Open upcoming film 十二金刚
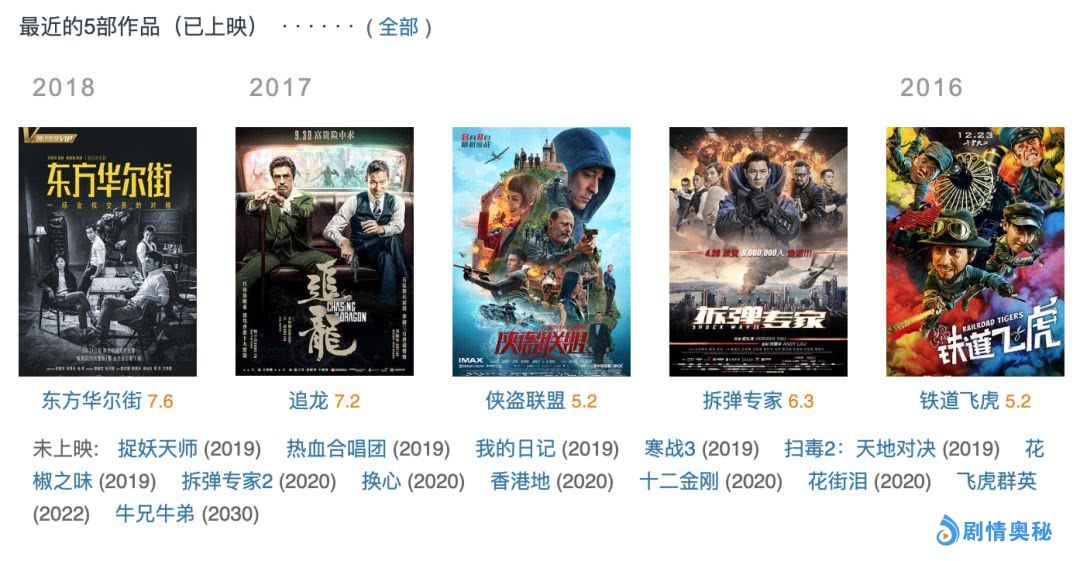 679,481
